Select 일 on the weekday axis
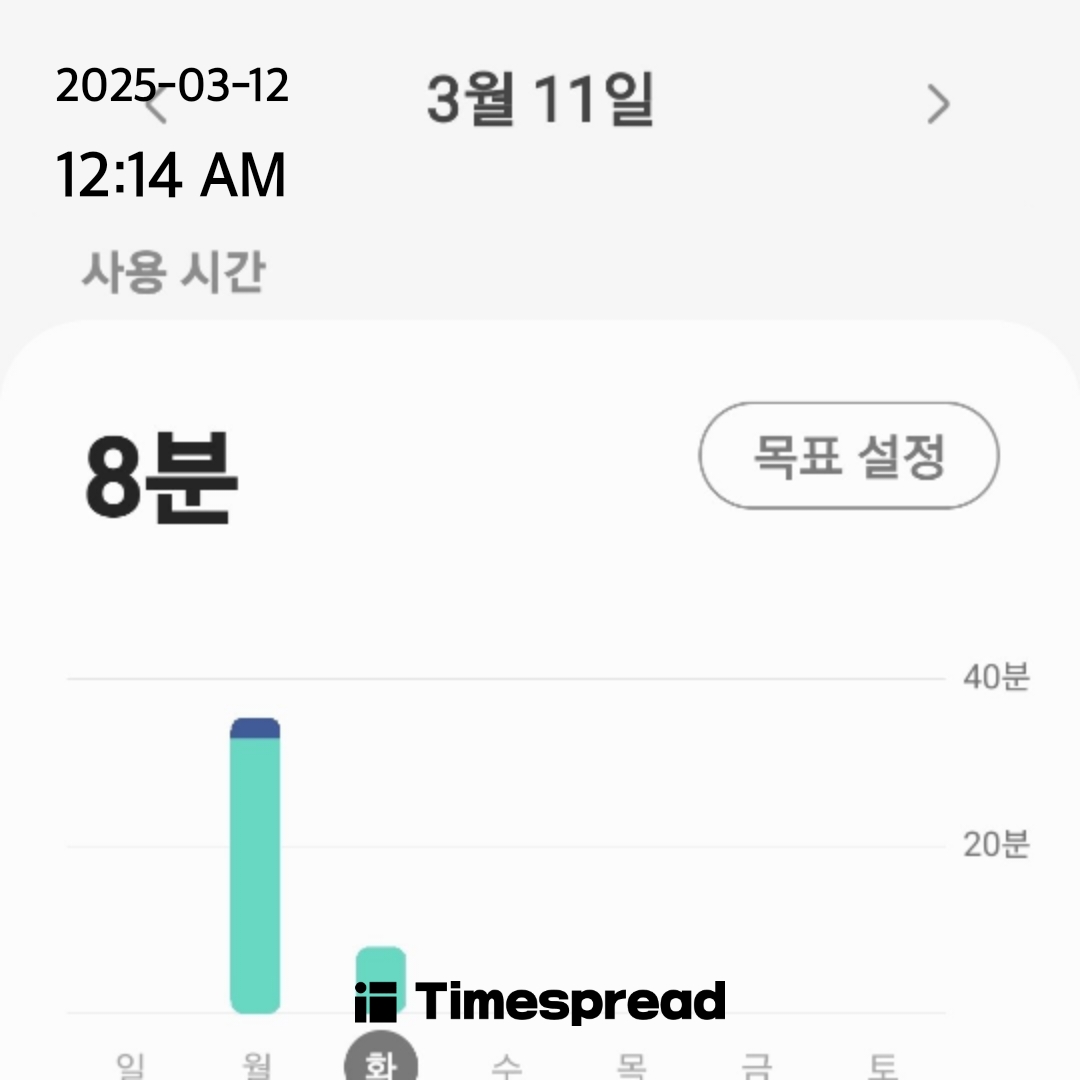Viewport: 1080px width, 1080px height. (130, 1064)
